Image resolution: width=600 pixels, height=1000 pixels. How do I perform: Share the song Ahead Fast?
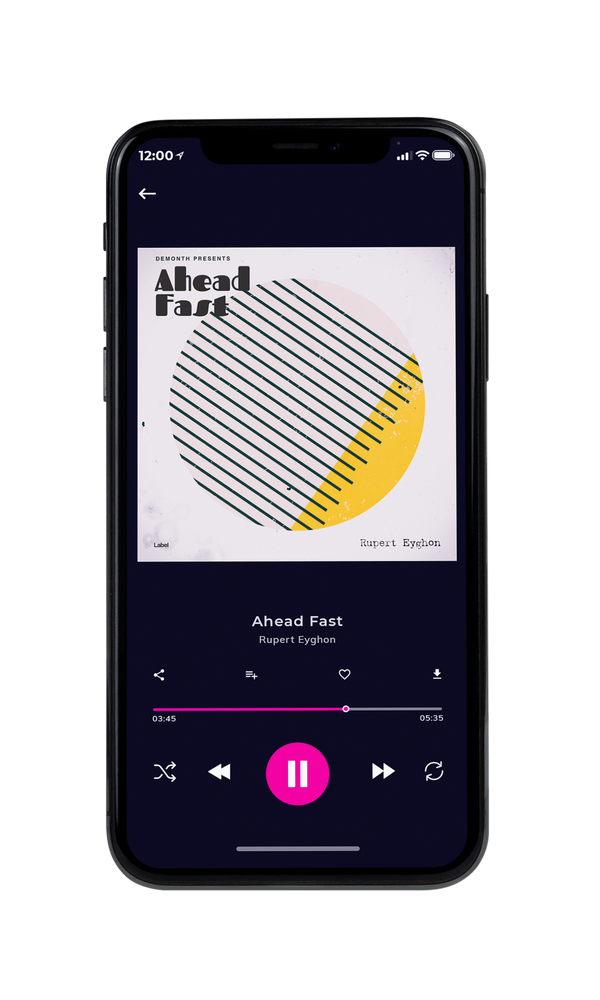click(159, 675)
